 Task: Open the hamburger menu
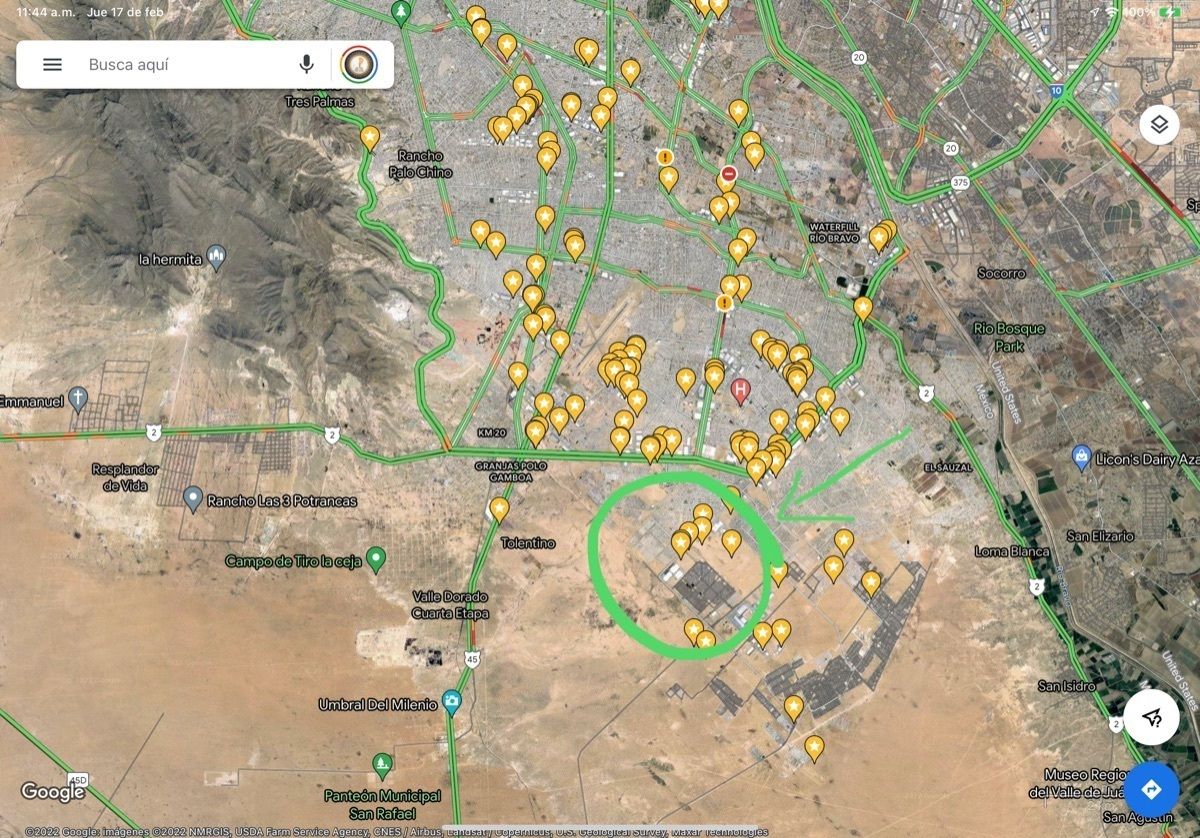click(52, 65)
